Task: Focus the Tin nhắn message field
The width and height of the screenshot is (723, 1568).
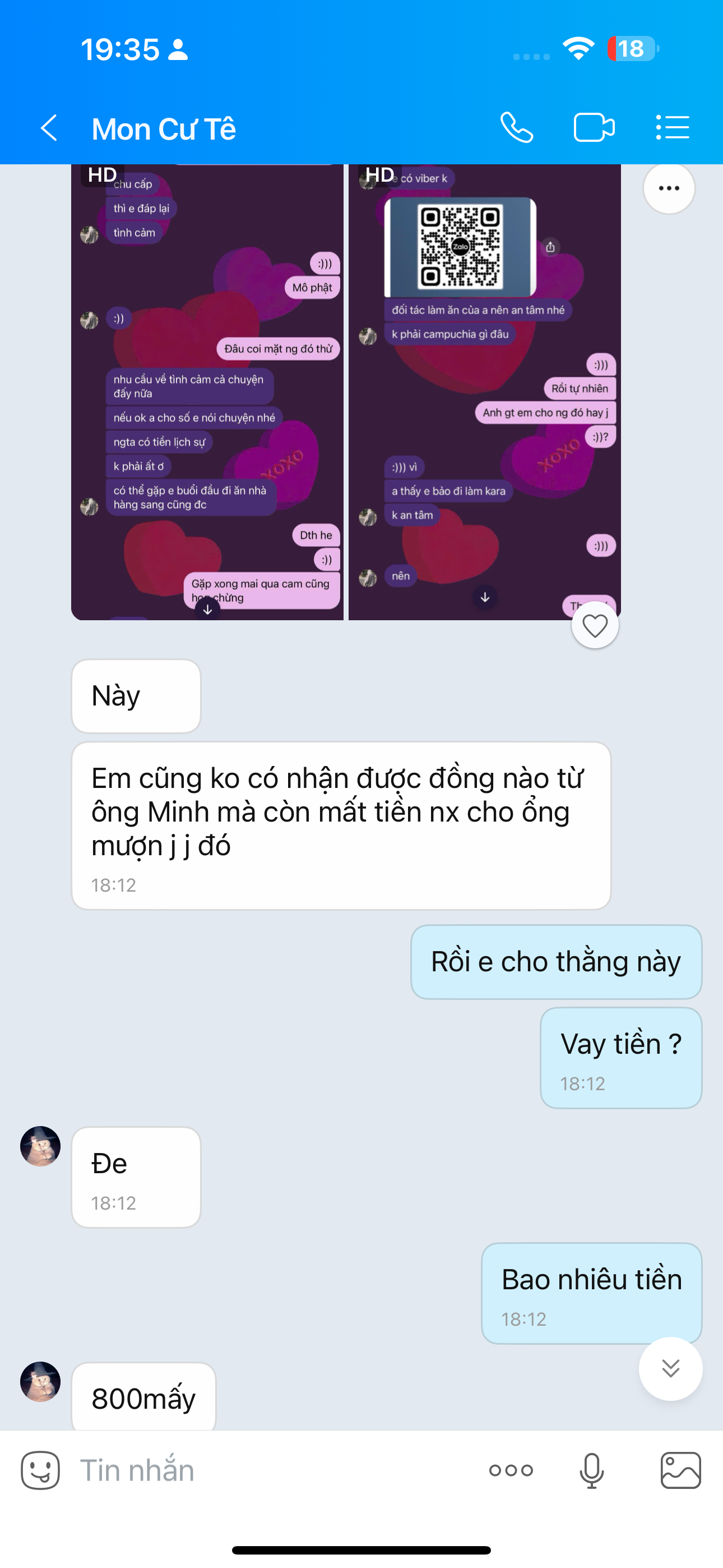Action: [x=274, y=1470]
